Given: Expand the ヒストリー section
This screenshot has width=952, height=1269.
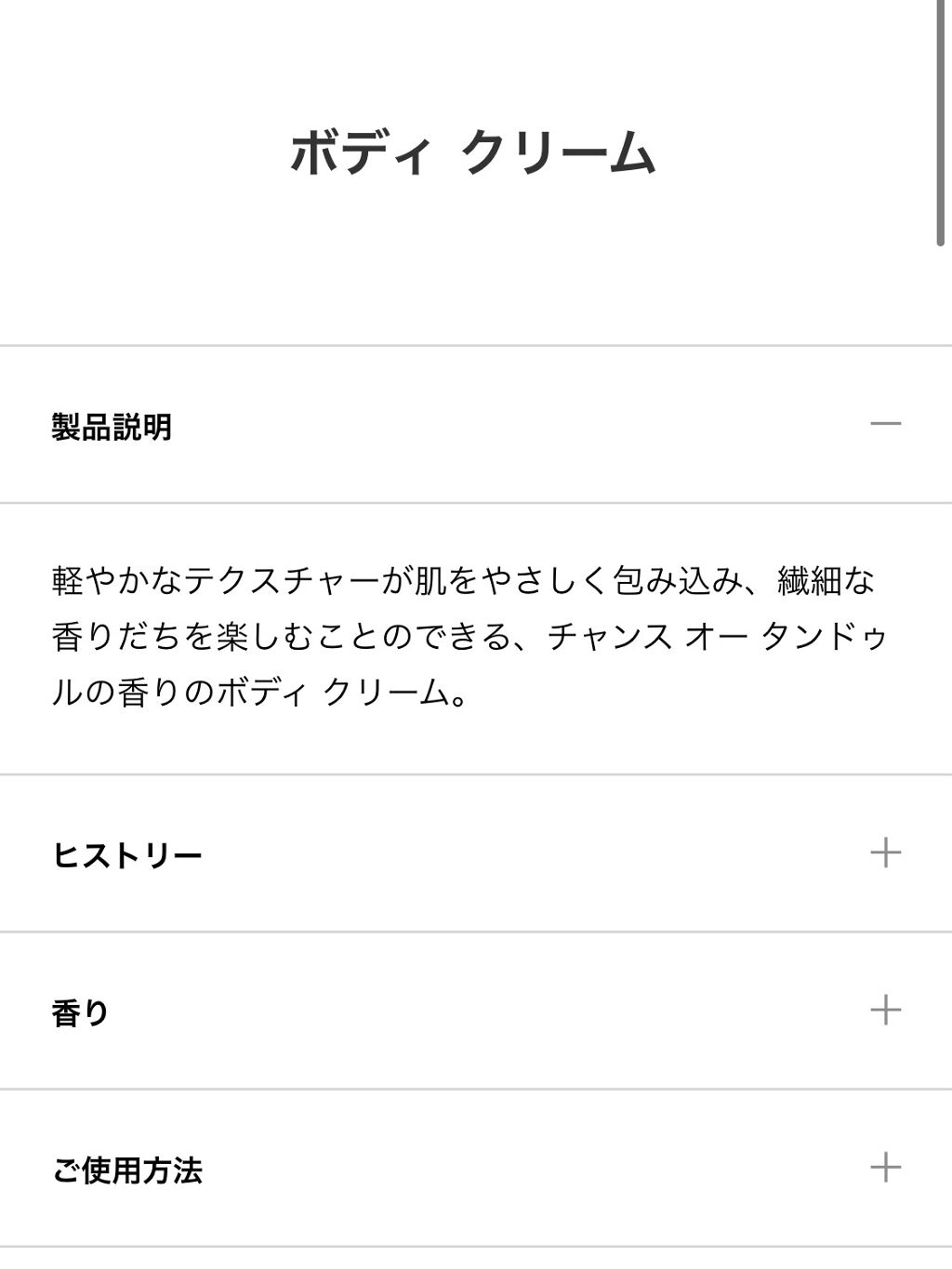Looking at the screenshot, I should point(885,853).
